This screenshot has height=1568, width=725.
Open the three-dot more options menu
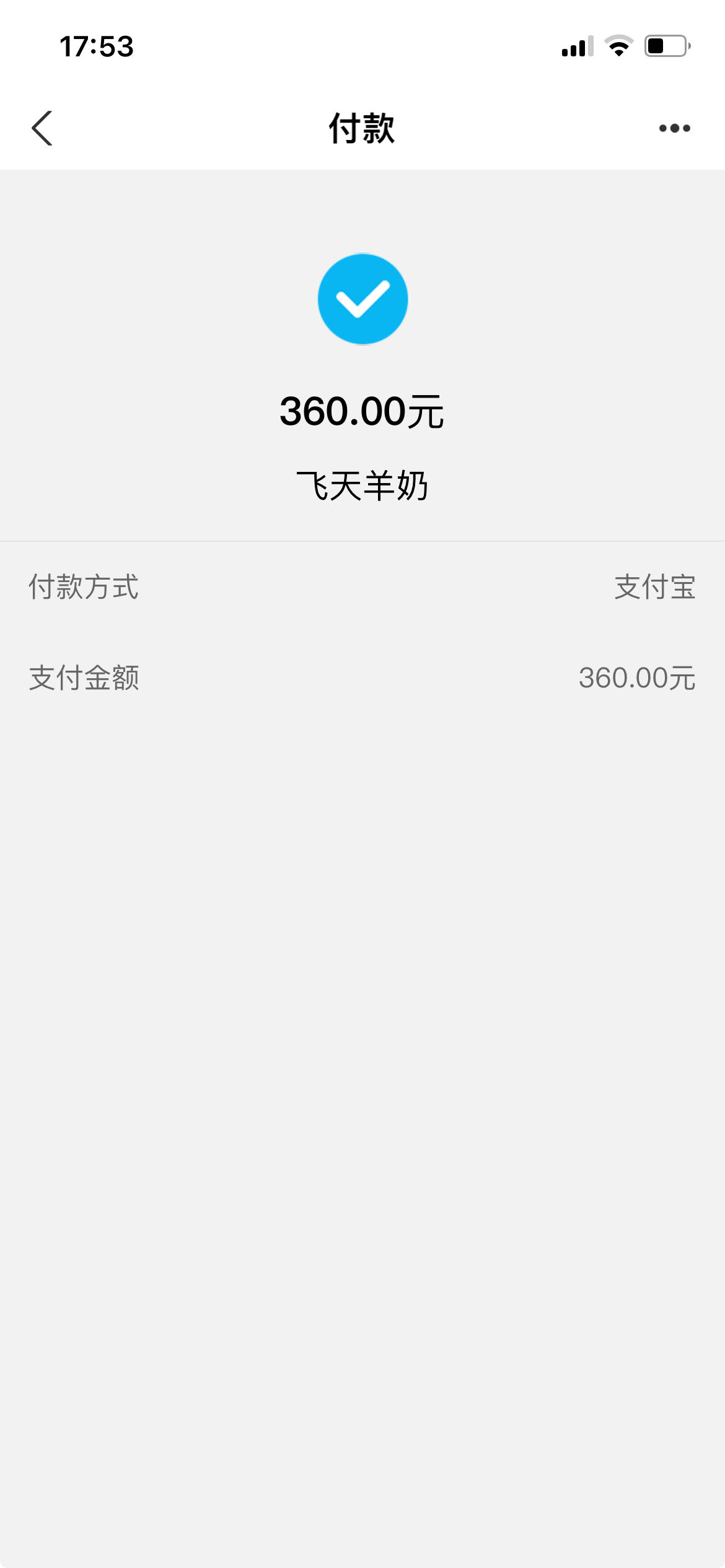tap(674, 128)
